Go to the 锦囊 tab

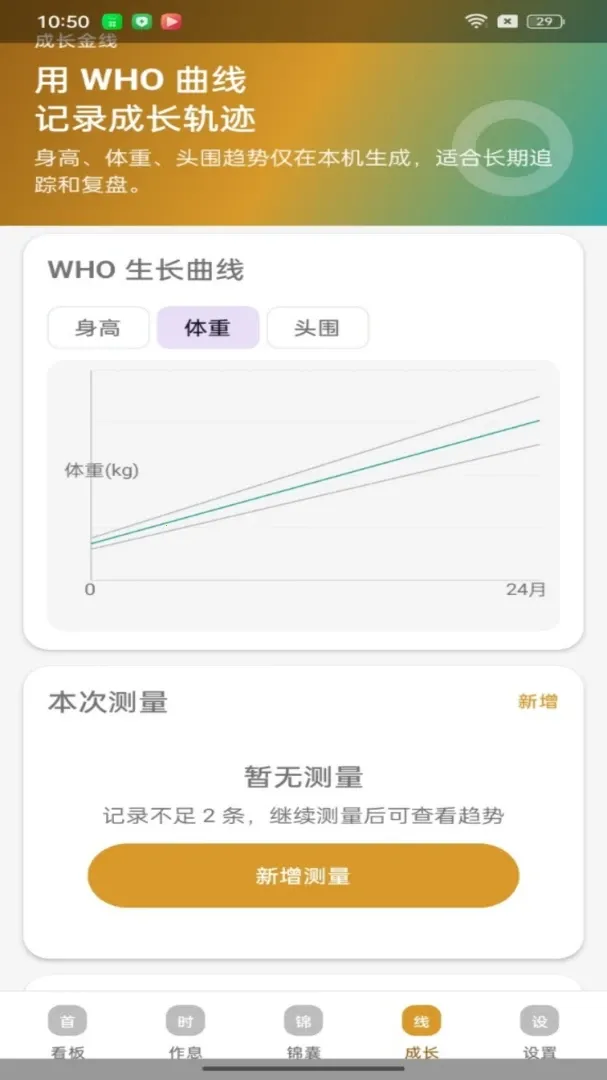click(x=303, y=1033)
